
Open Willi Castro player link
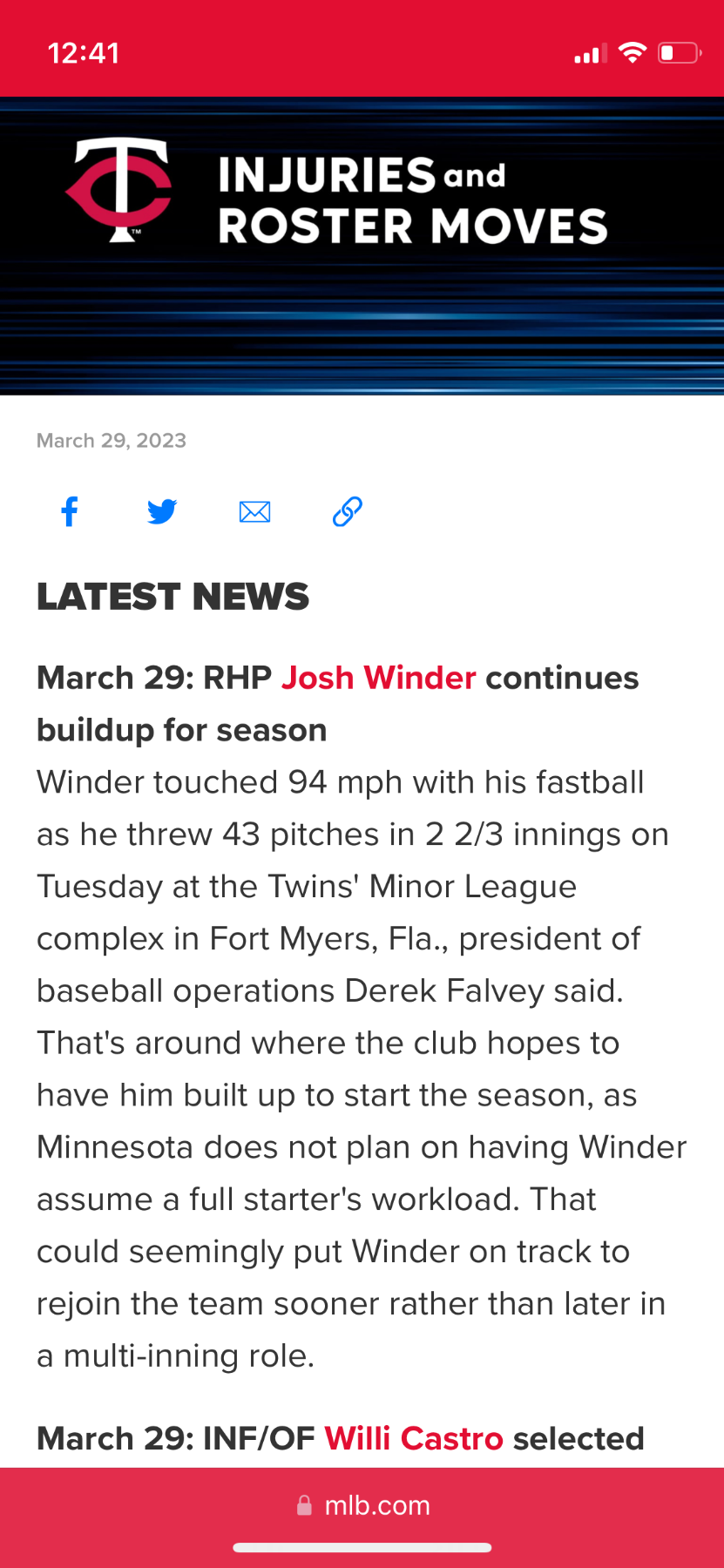click(x=413, y=1438)
